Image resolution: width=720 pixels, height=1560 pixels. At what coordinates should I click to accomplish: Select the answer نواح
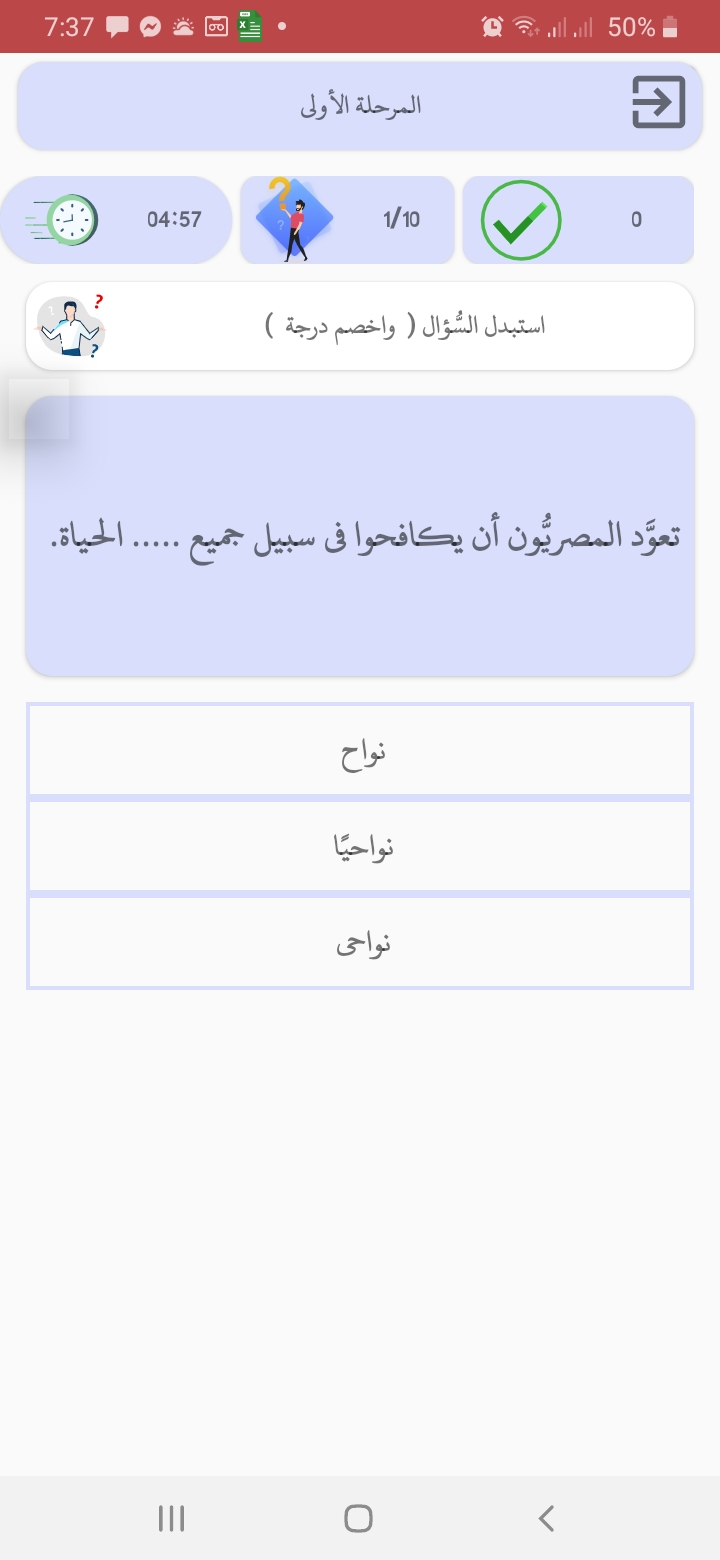pos(360,750)
